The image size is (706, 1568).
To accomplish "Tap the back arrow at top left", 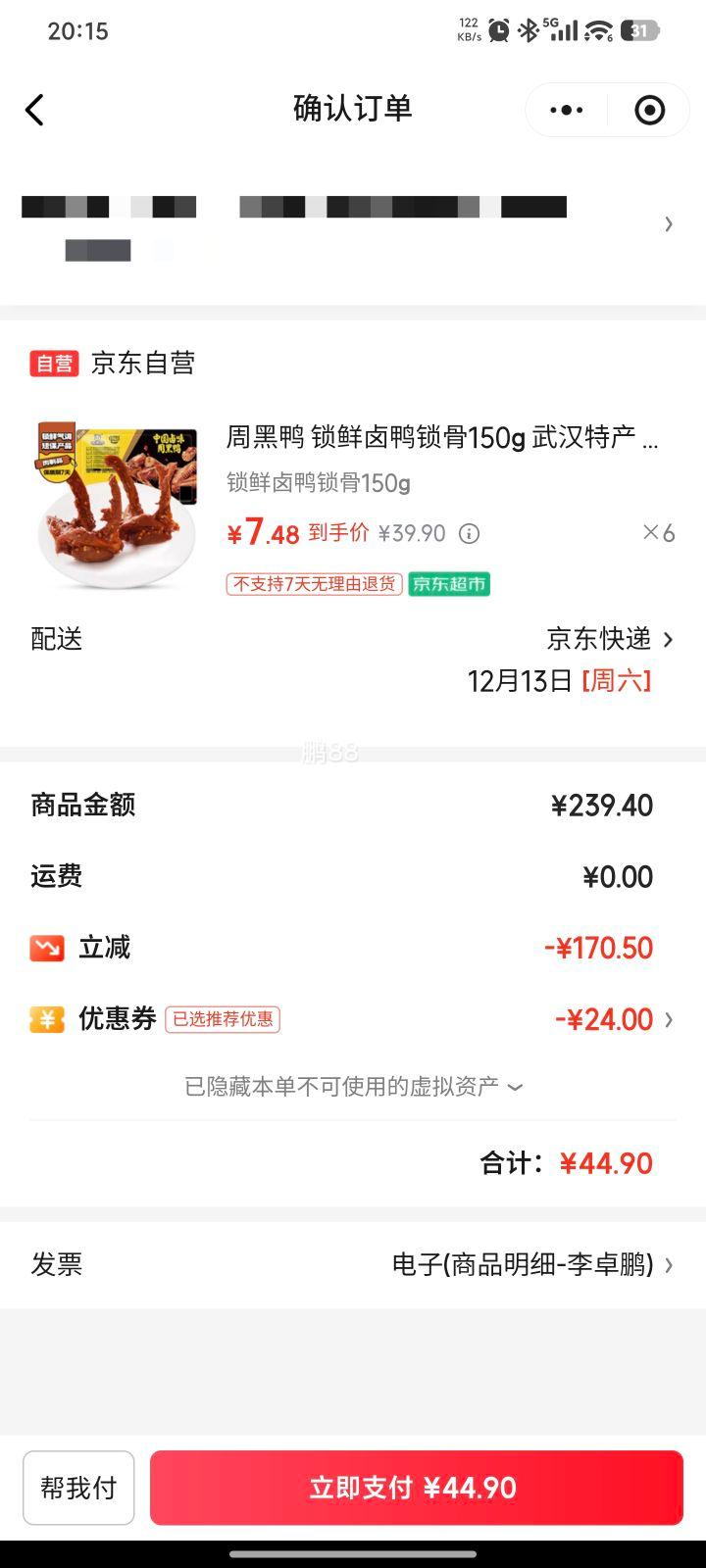I will click(x=35, y=109).
